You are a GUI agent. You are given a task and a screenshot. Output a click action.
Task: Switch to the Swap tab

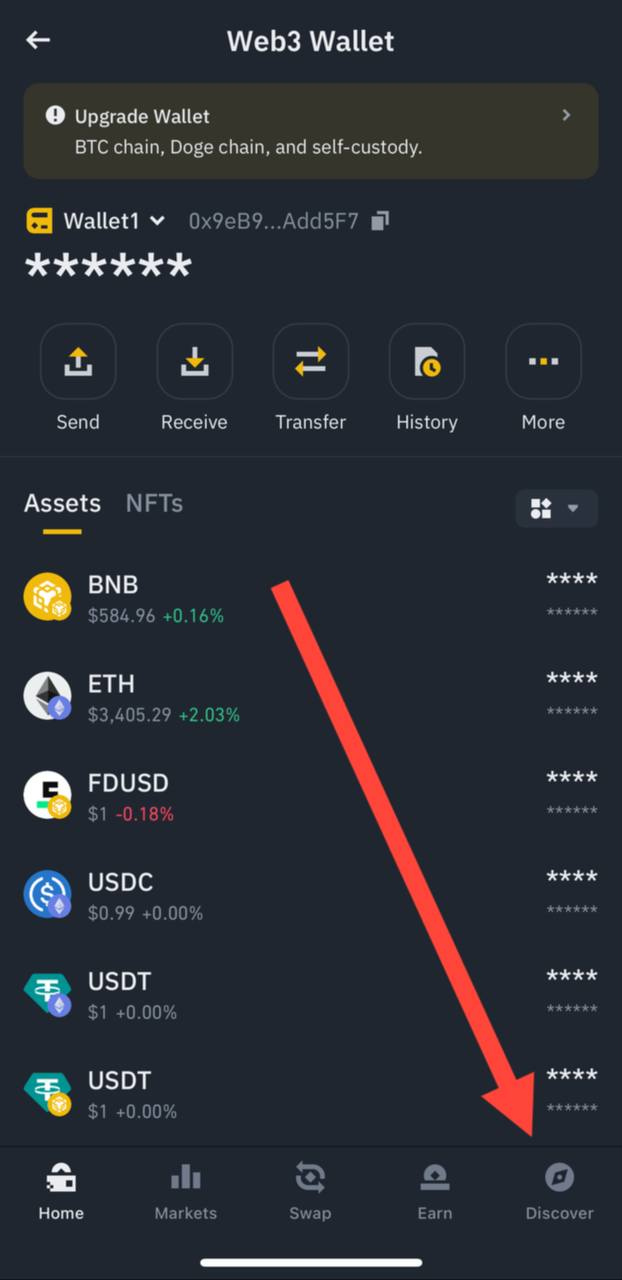[x=310, y=1191]
